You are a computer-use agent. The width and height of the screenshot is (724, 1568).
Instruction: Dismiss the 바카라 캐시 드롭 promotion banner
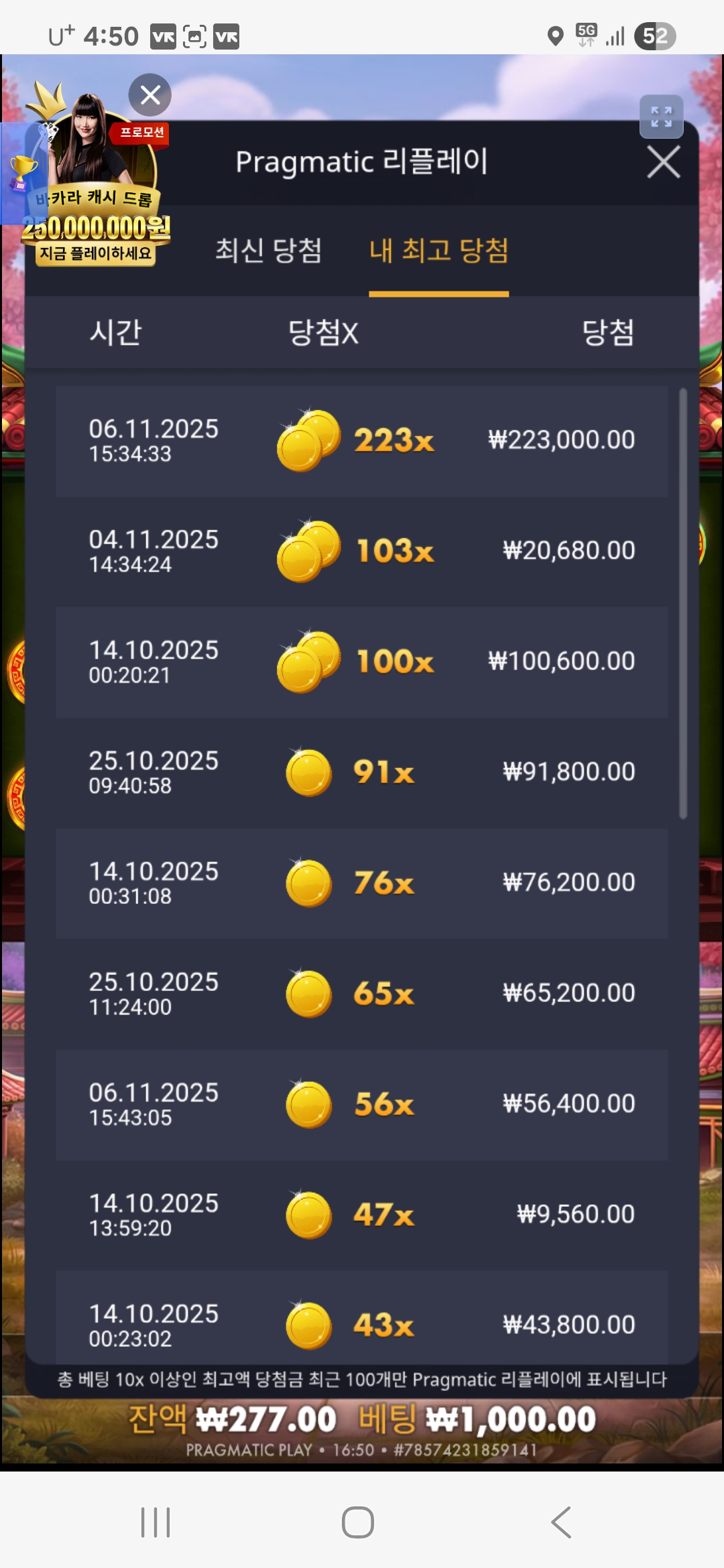click(150, 95)
